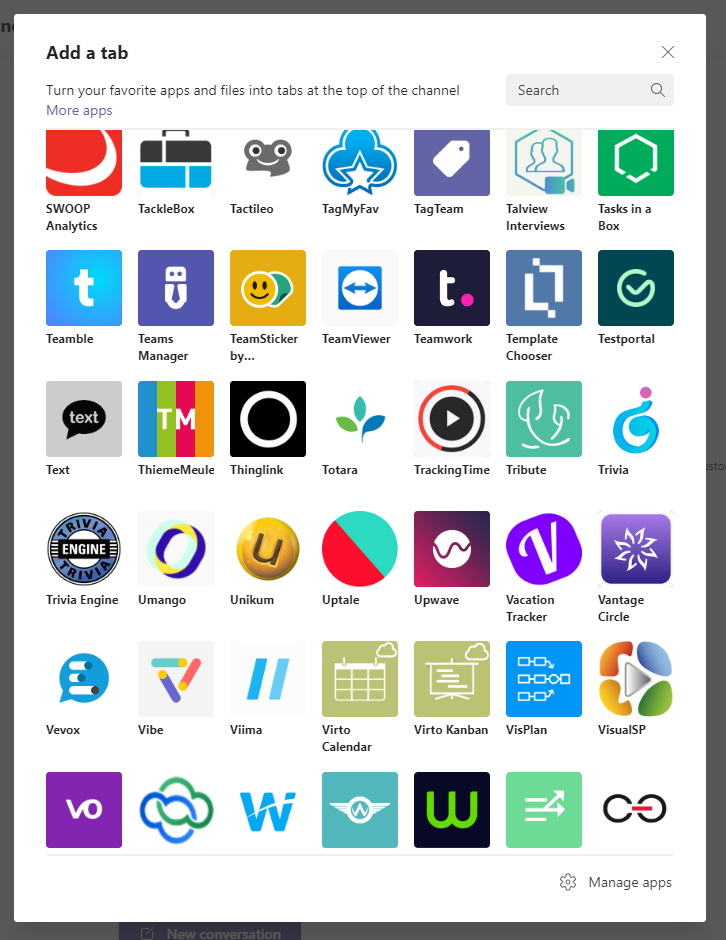
Task: Open Manage apps settings
Action: (x=617, y=882)
